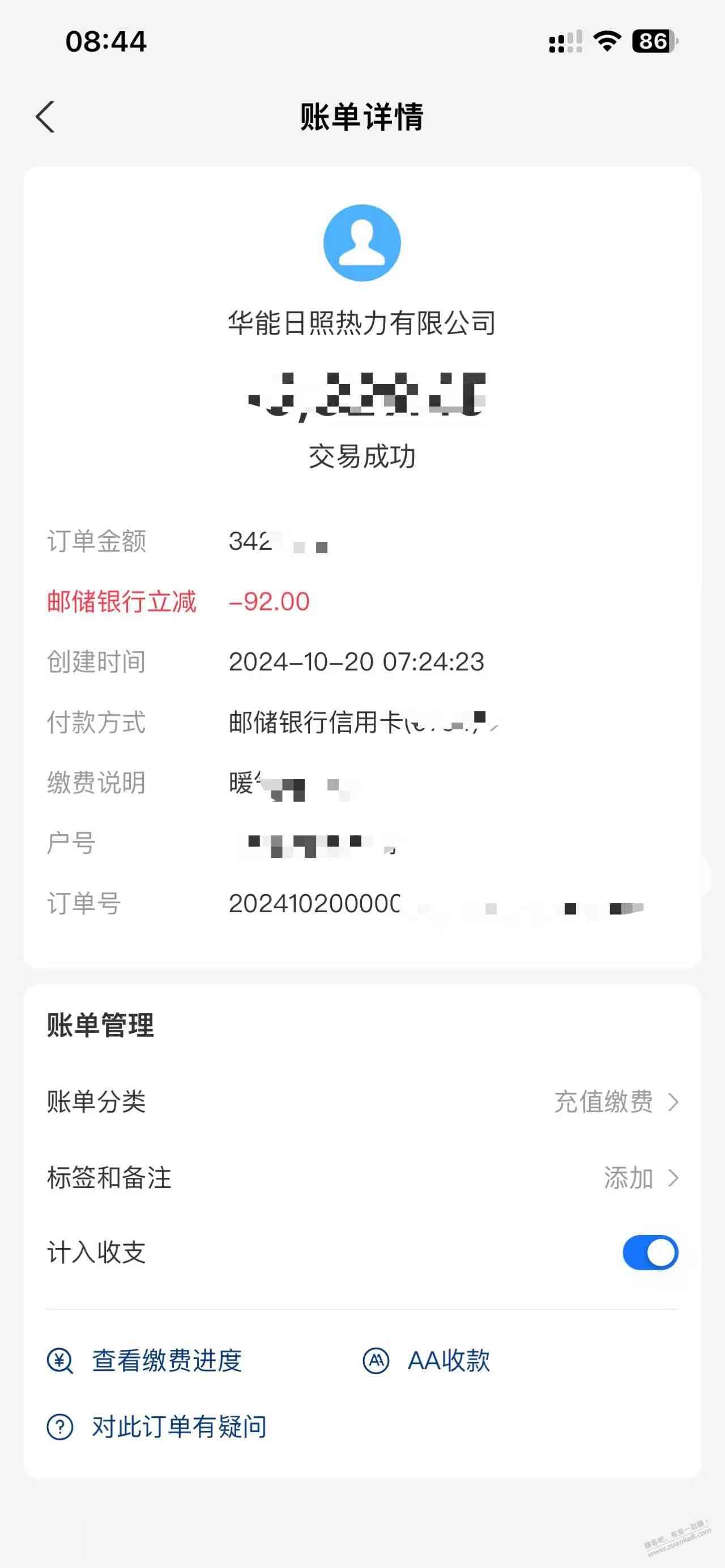The height and width of the screenshot is (1568, 725).
Task: Open the 账单分类 row
Action: click(x=362, y=1102)
